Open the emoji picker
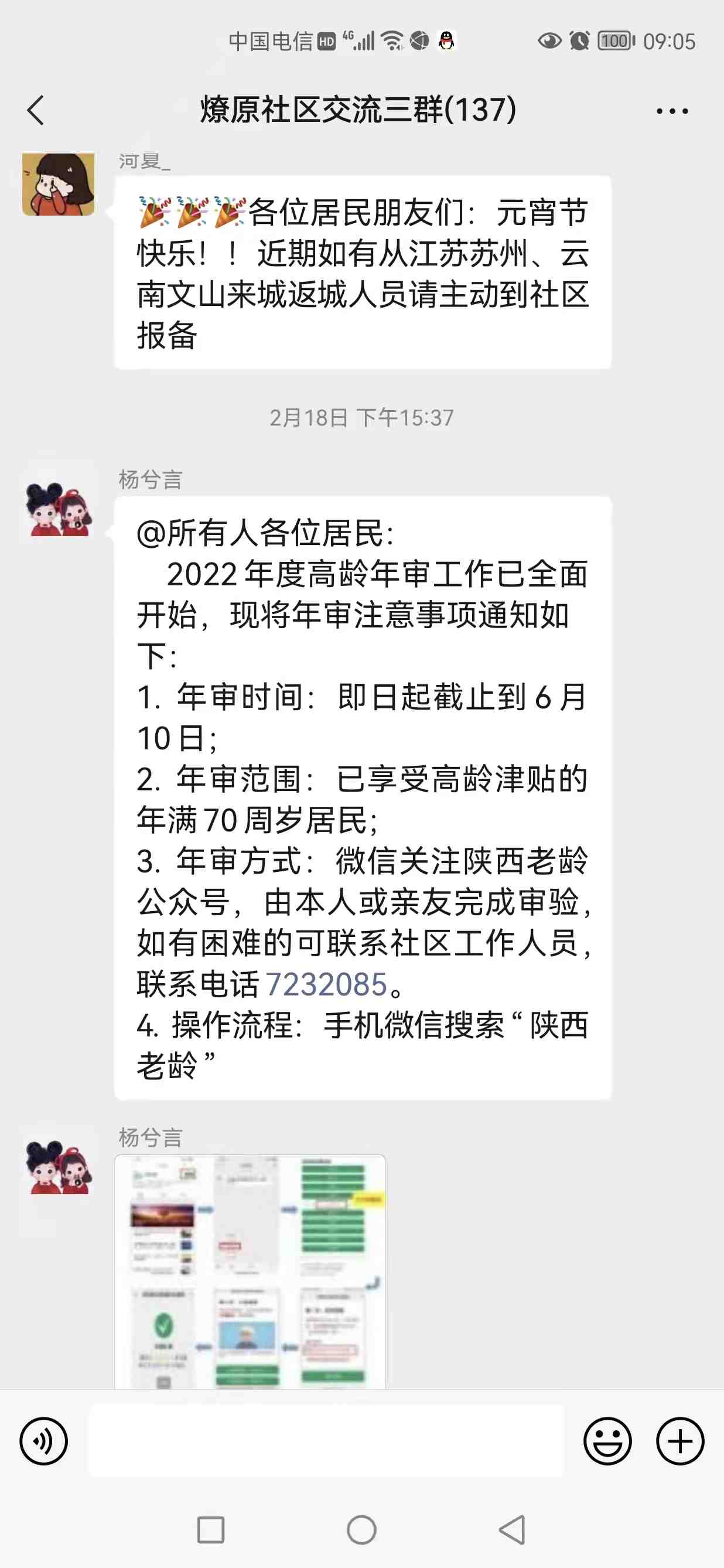 click(607, 1441)
